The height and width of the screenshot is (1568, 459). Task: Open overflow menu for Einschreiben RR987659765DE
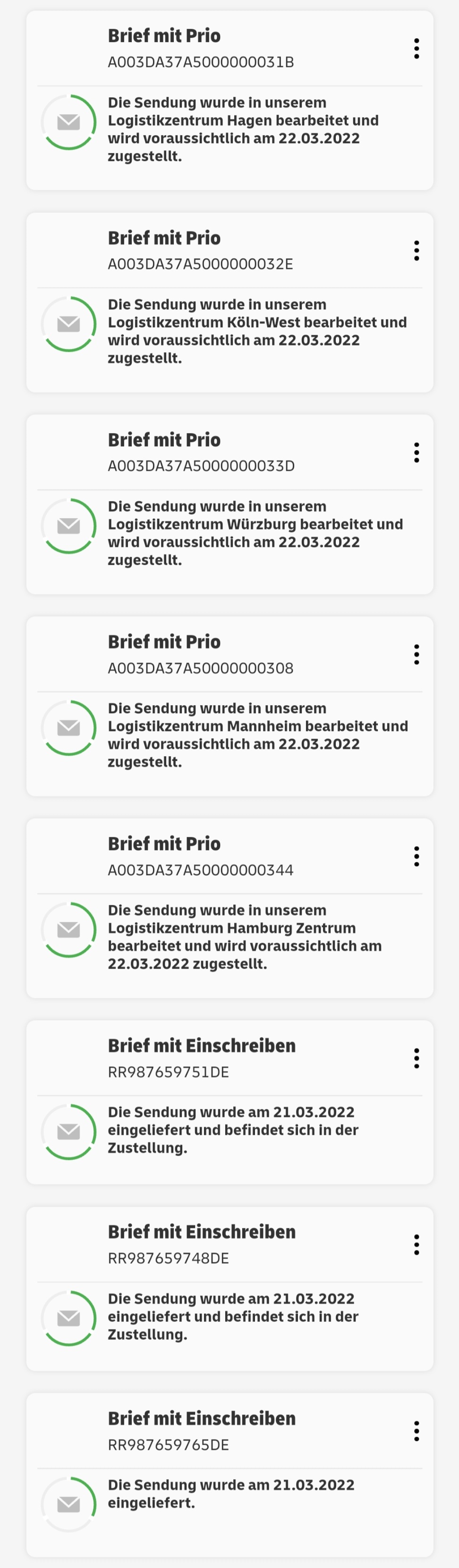[x=416, y=1431]
